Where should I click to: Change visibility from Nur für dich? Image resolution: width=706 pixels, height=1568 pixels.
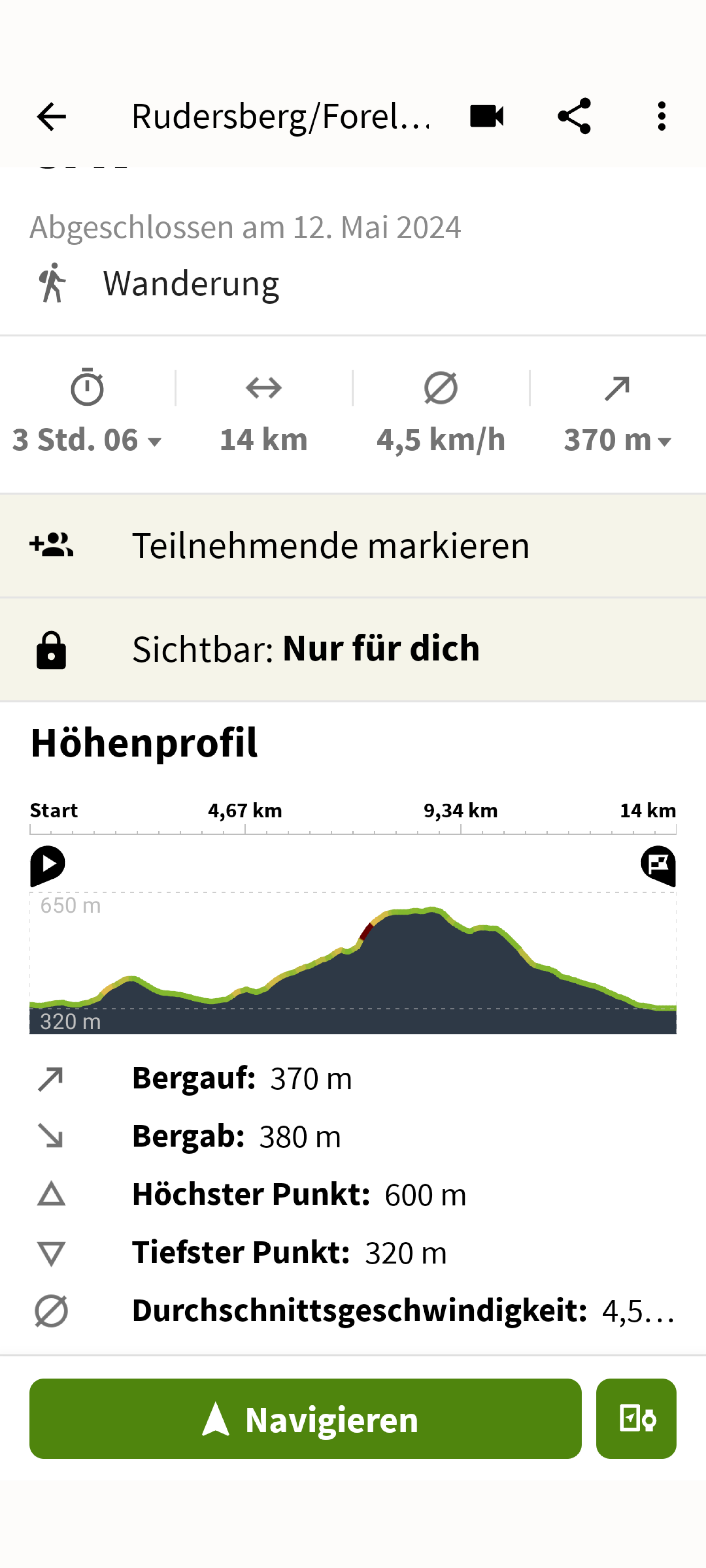(353, 649)
